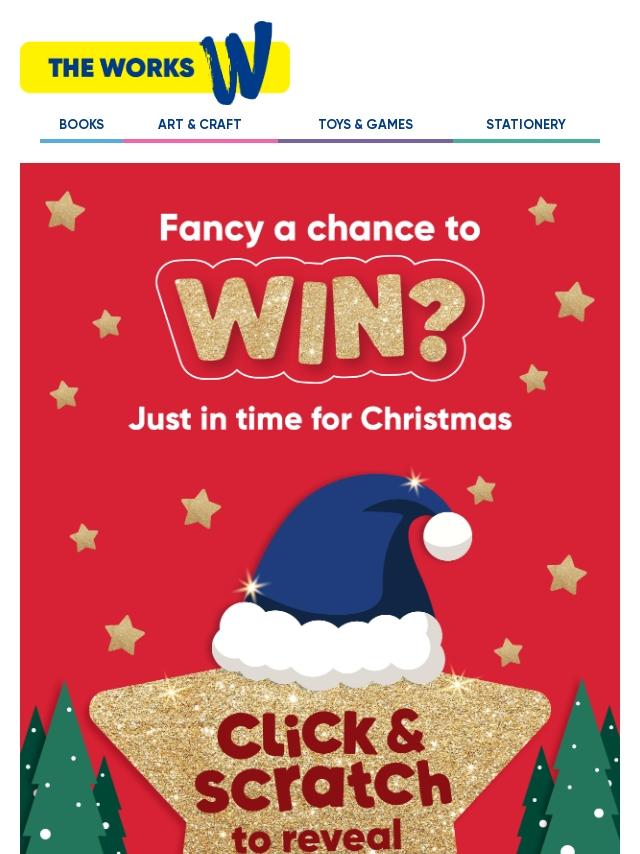Select the Stationery link
The width and height of the screenshot is (640, 854).
click(x=526, y=124)
